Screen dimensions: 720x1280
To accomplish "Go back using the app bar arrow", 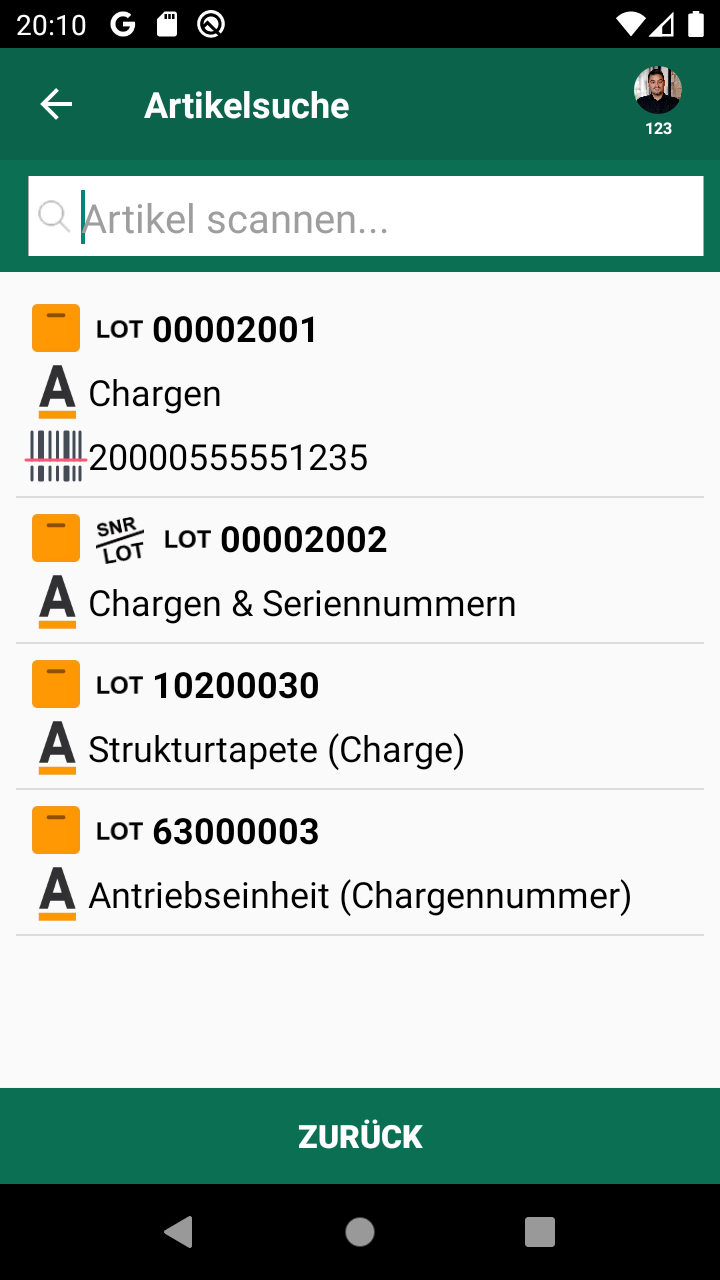I will click(56, 104).
